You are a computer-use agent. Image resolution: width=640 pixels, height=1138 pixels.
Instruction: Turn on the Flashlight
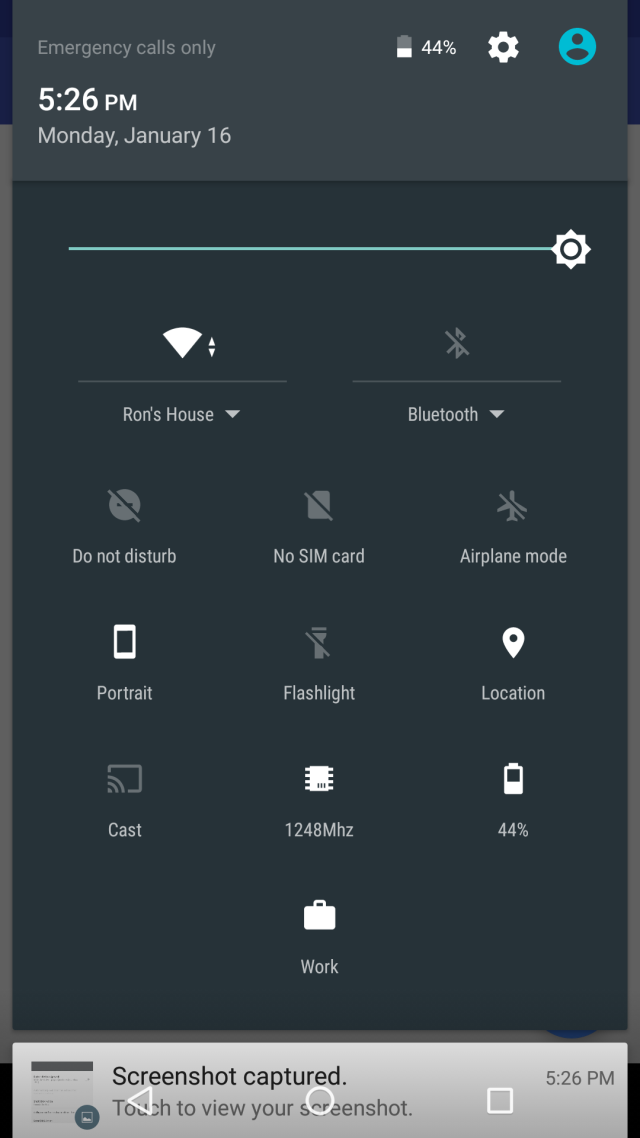click(319, 642)
